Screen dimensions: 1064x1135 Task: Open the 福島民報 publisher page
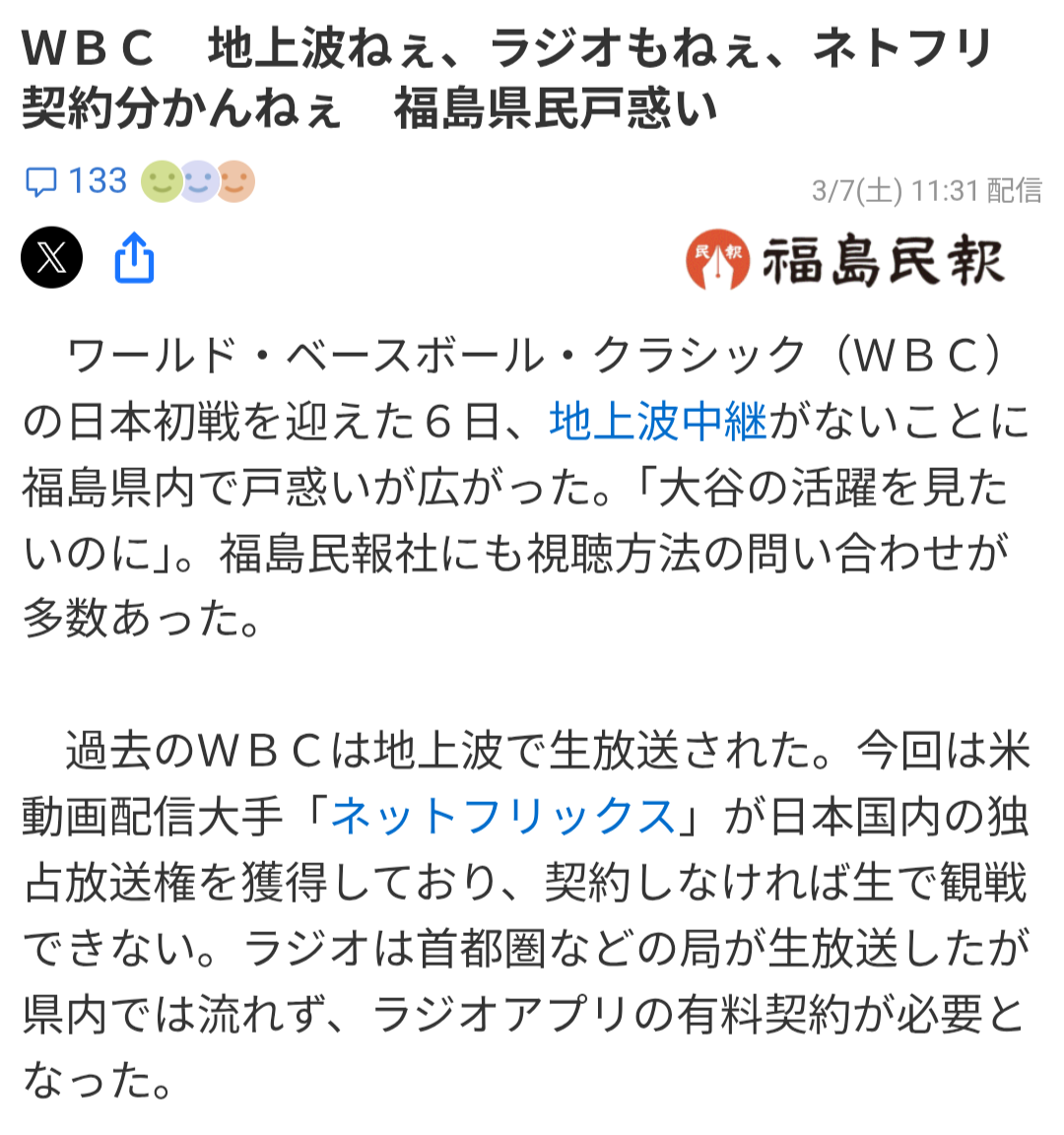tap(845, 261)
